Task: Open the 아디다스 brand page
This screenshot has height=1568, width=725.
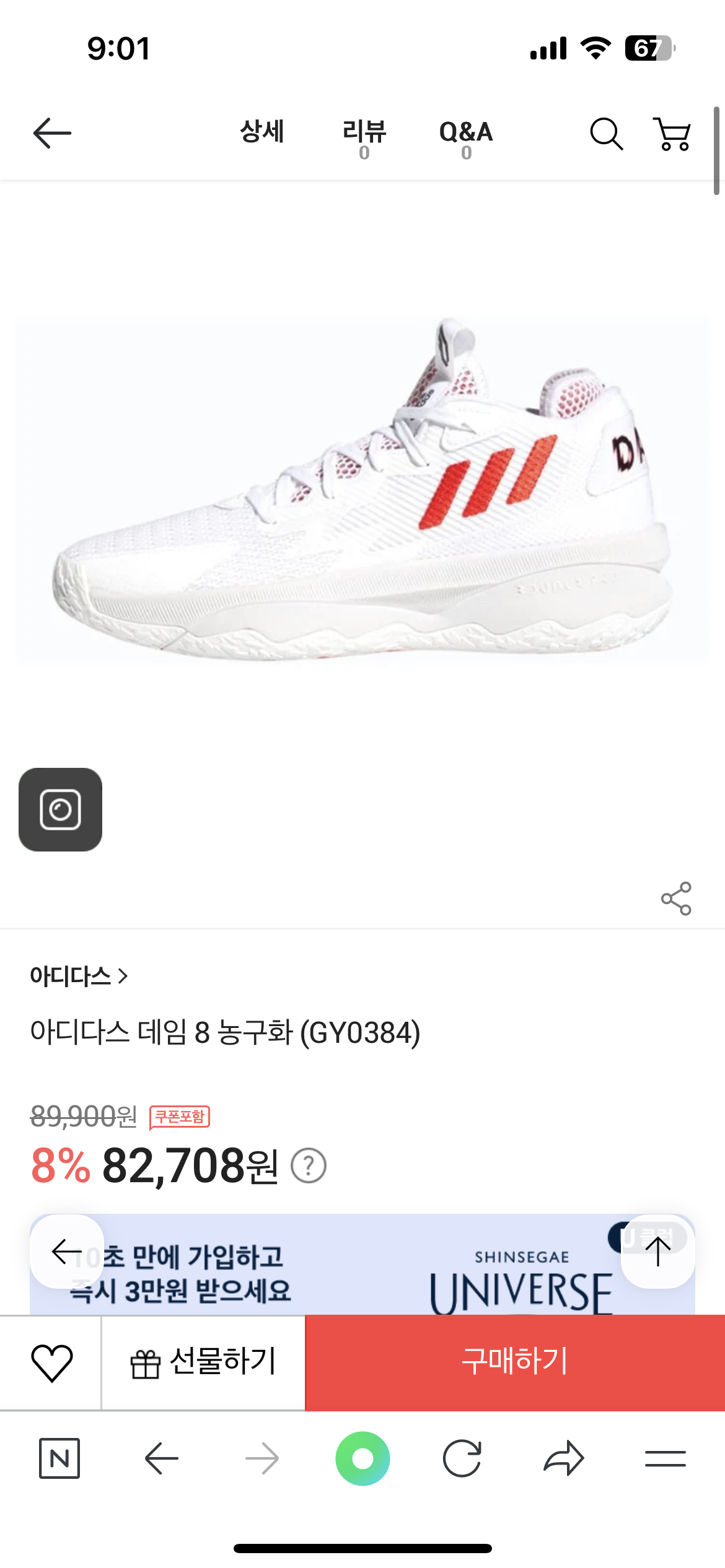Action: point(79,977)
